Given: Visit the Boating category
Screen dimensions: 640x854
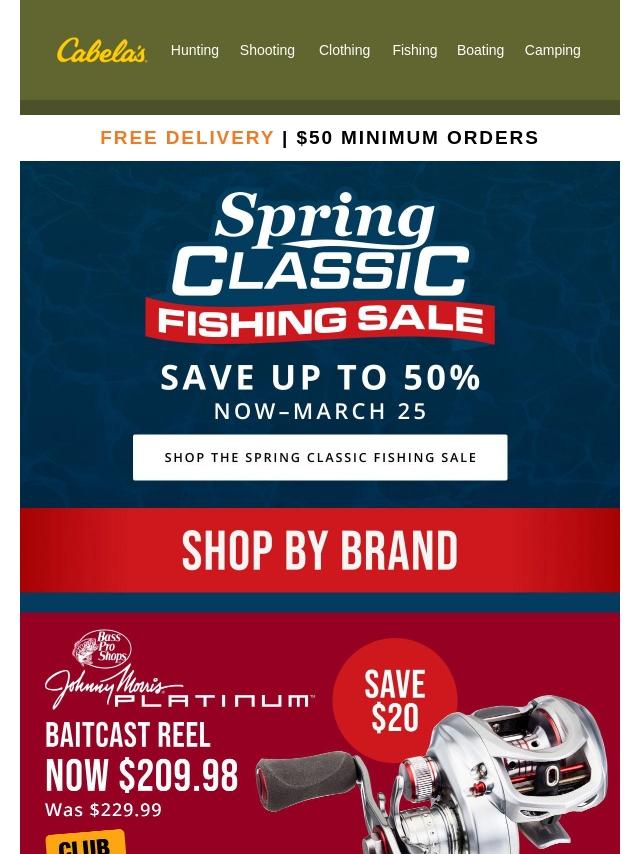Looking at the screenshot, I should (480, 50).
